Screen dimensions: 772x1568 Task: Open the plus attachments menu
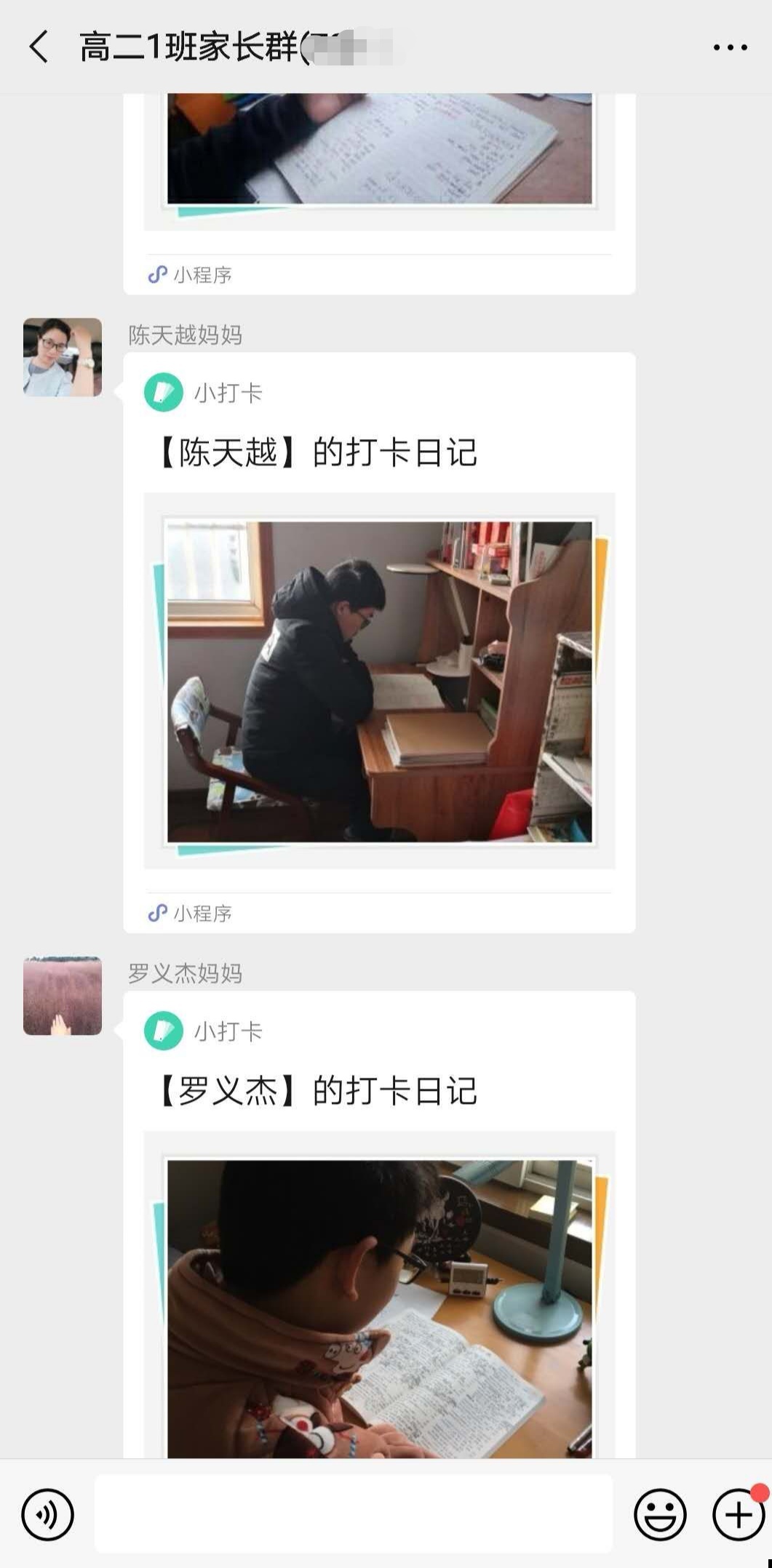pos(739,1515)
